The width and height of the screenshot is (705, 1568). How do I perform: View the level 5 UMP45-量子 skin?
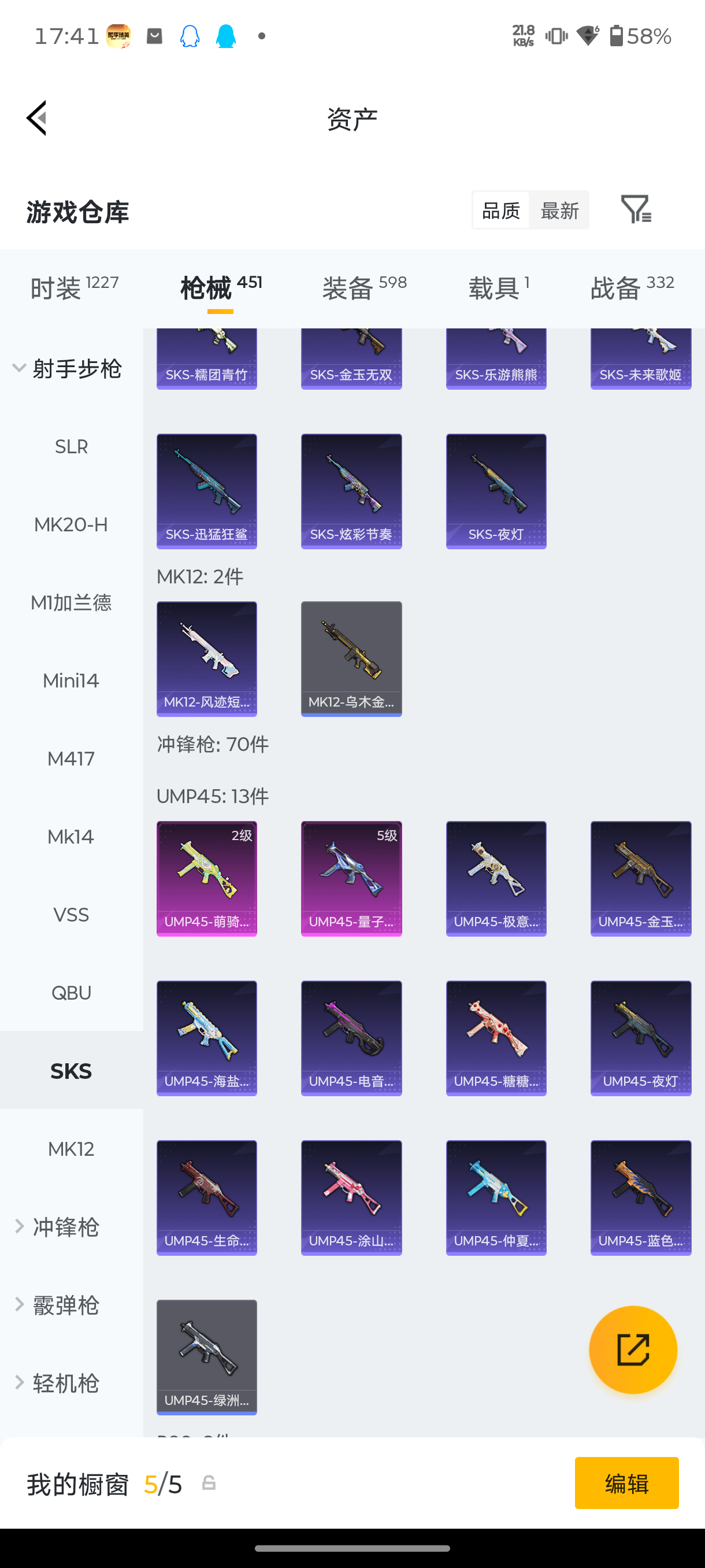pyautogui.click(x=351, y=879)
